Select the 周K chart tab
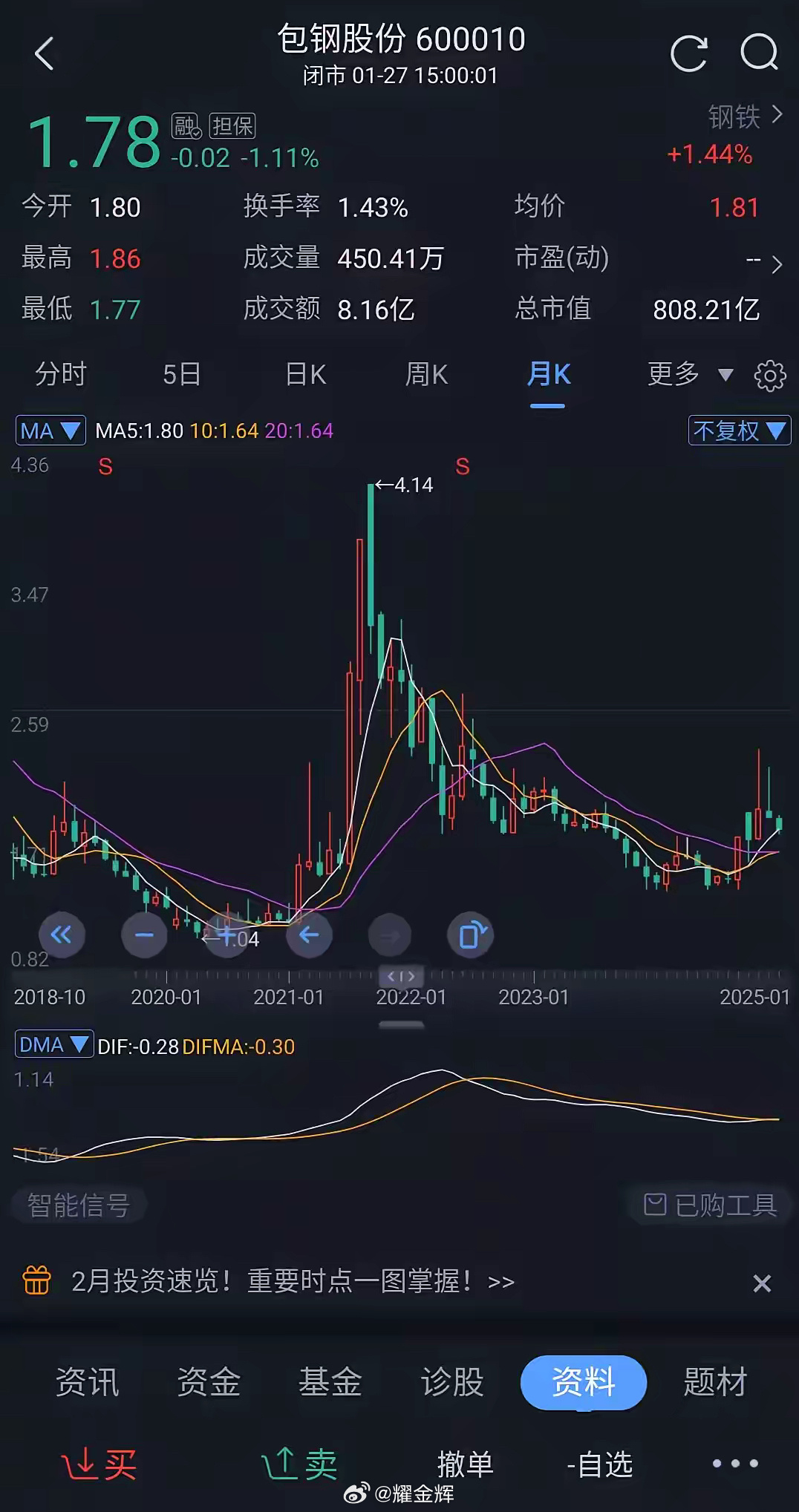Screen dimensions: 799x1512 pyautogui.click(x=426, y=374)
